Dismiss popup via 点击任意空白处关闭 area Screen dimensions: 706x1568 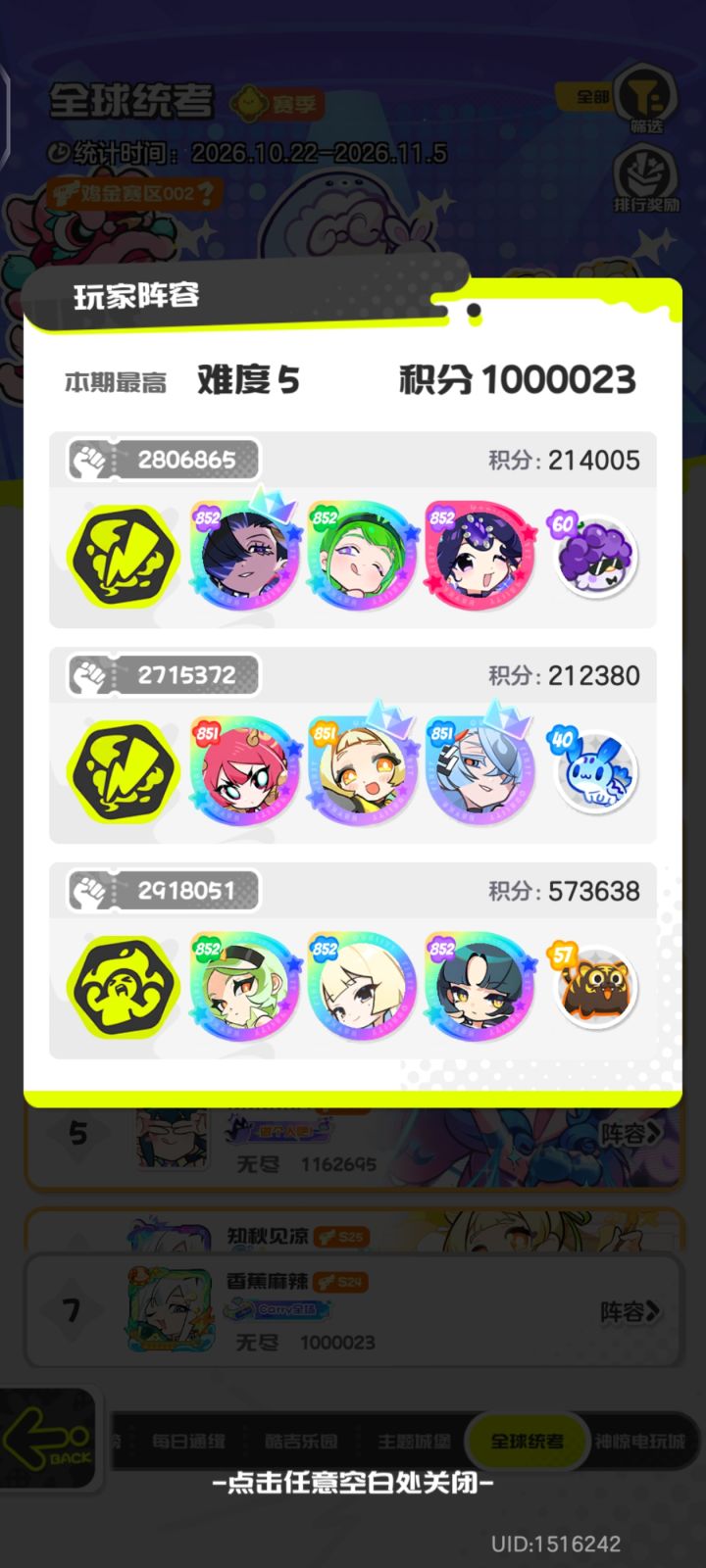(x=353, y=1482)
